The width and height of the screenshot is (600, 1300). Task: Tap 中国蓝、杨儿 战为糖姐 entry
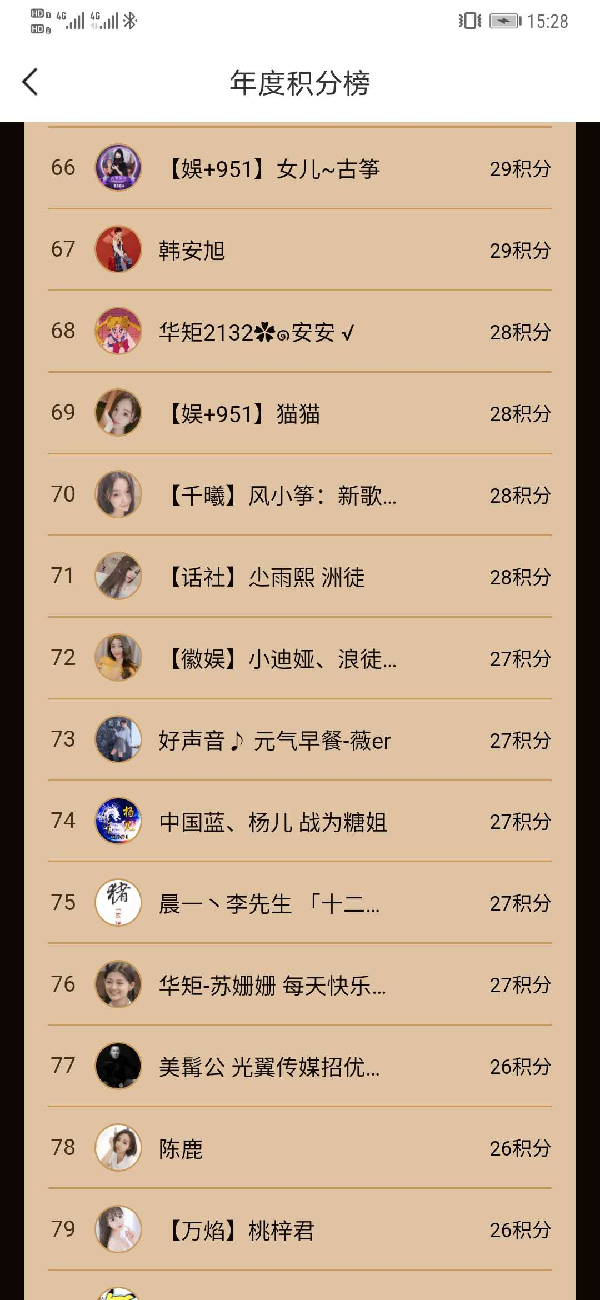(300, 821)
